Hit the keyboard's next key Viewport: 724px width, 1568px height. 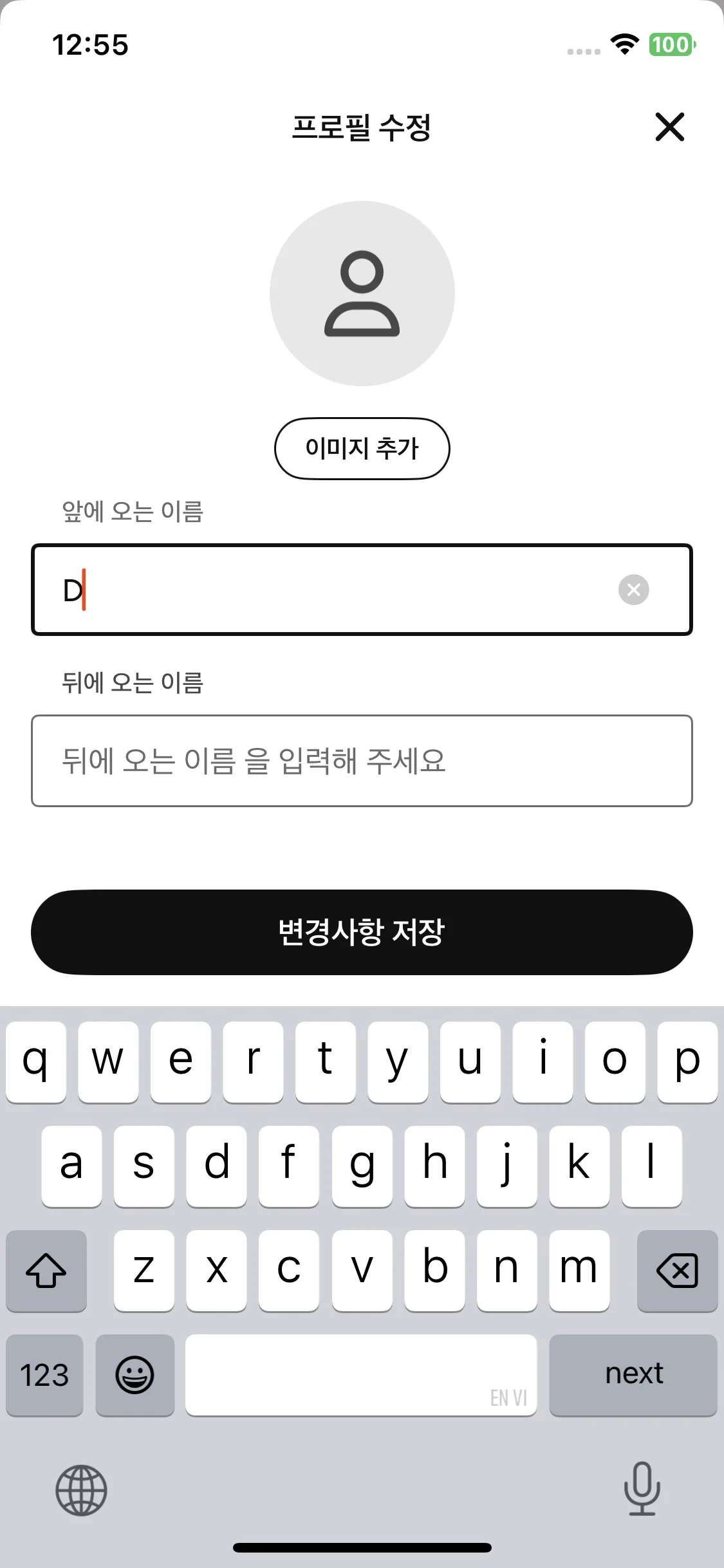633,1374
